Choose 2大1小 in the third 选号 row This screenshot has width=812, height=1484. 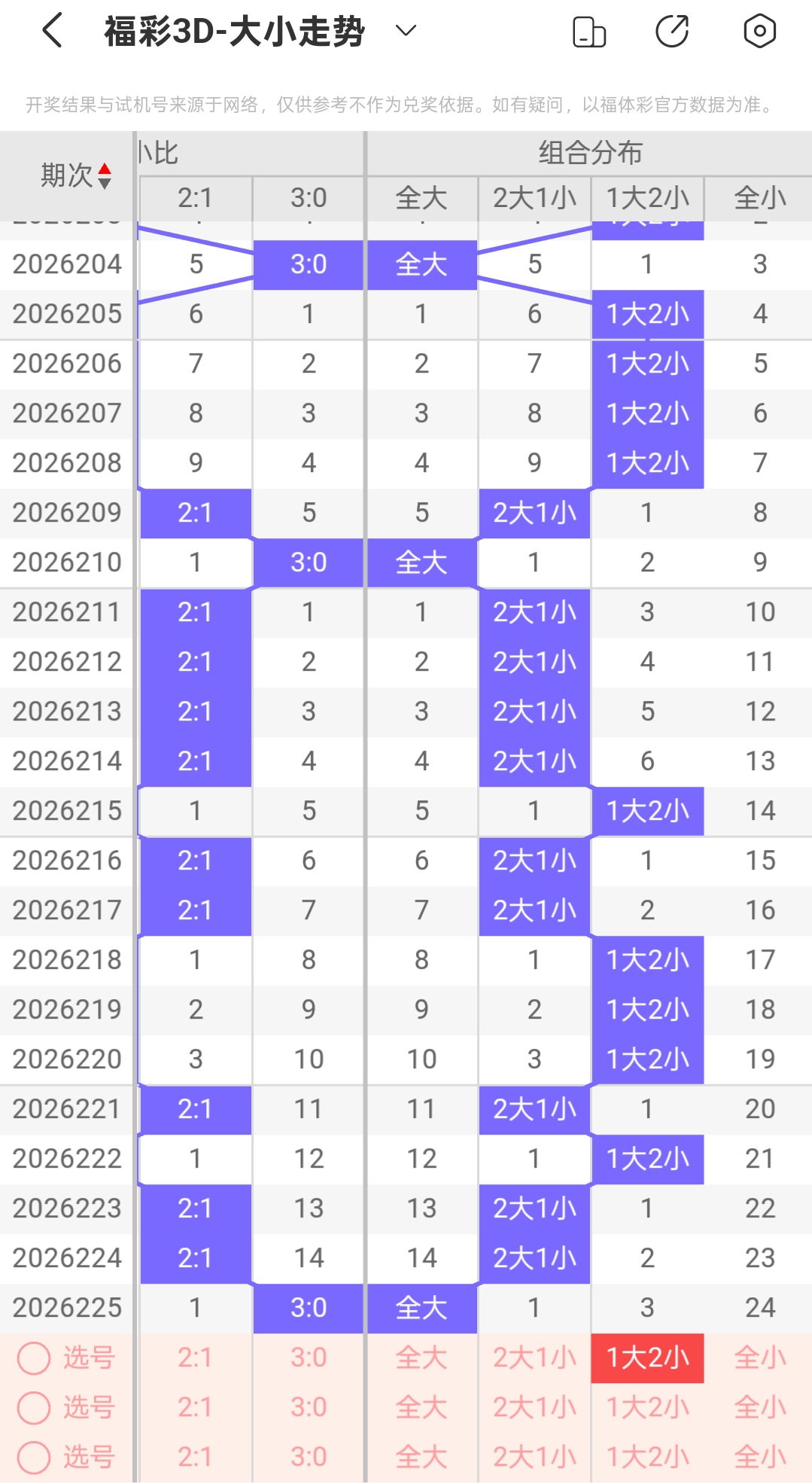(x=534, y=1458)
